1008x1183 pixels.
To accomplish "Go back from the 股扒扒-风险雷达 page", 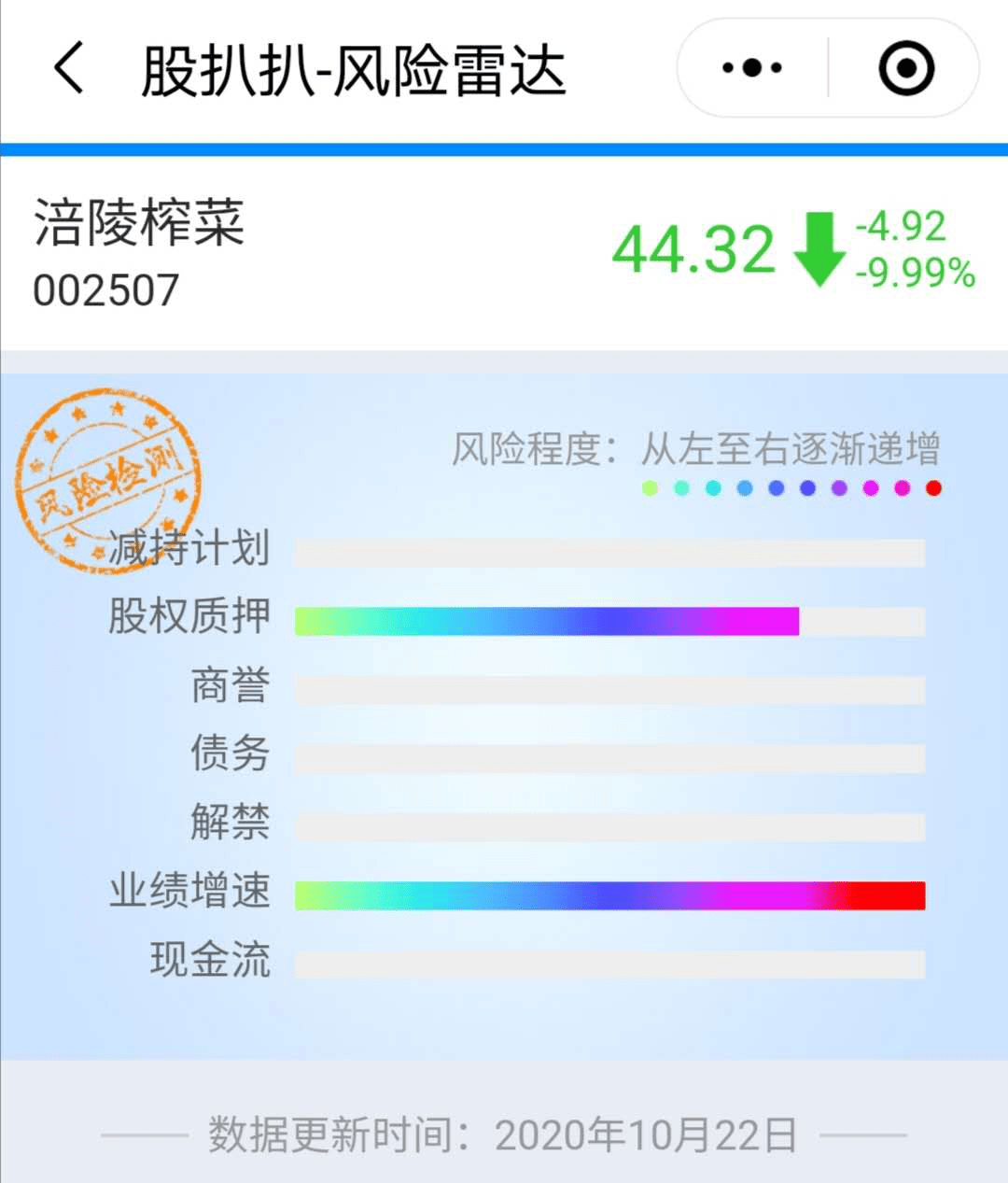I will [x=69, y=68].
